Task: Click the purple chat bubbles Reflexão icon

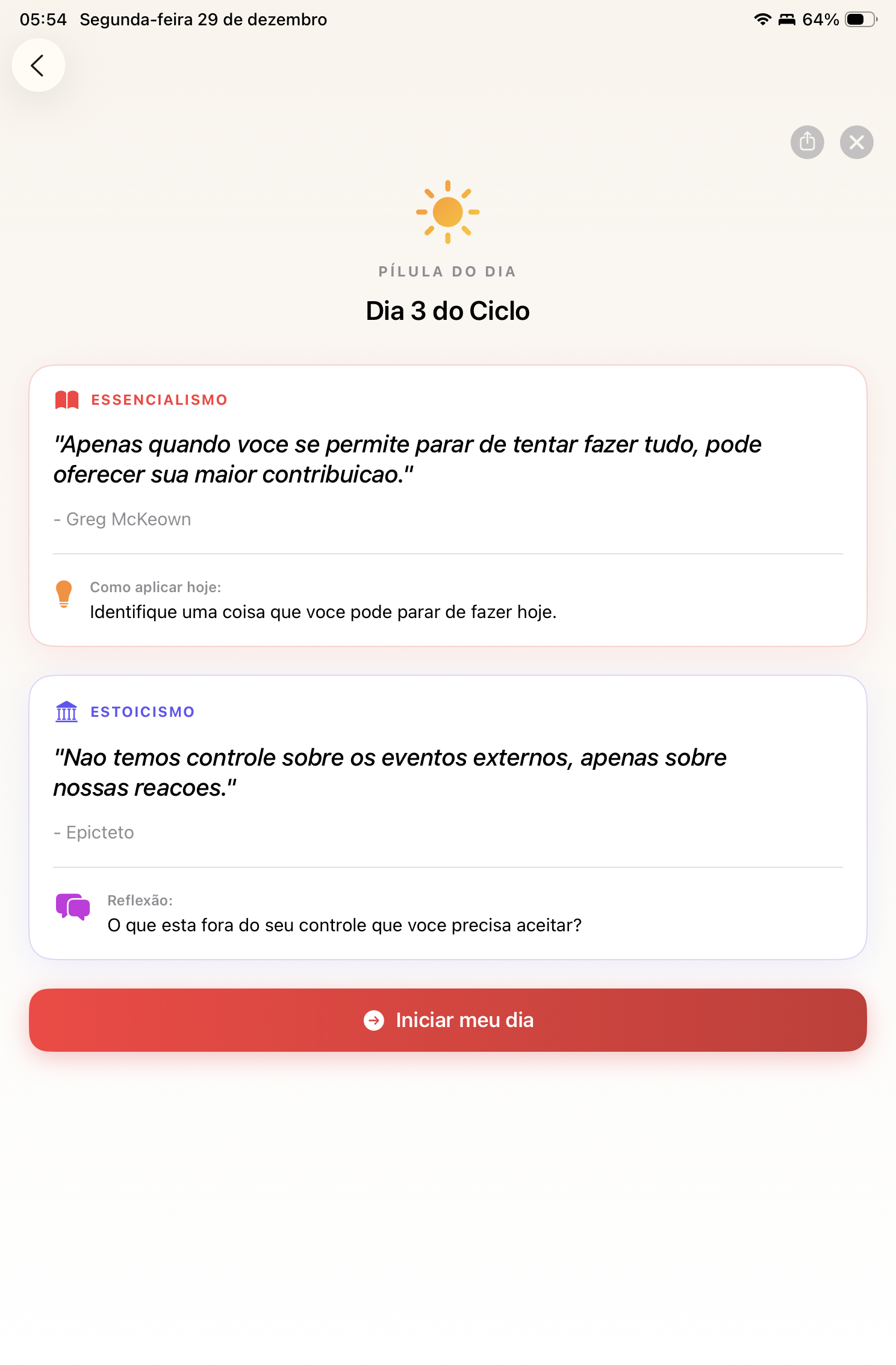Action: pos(72,904)
